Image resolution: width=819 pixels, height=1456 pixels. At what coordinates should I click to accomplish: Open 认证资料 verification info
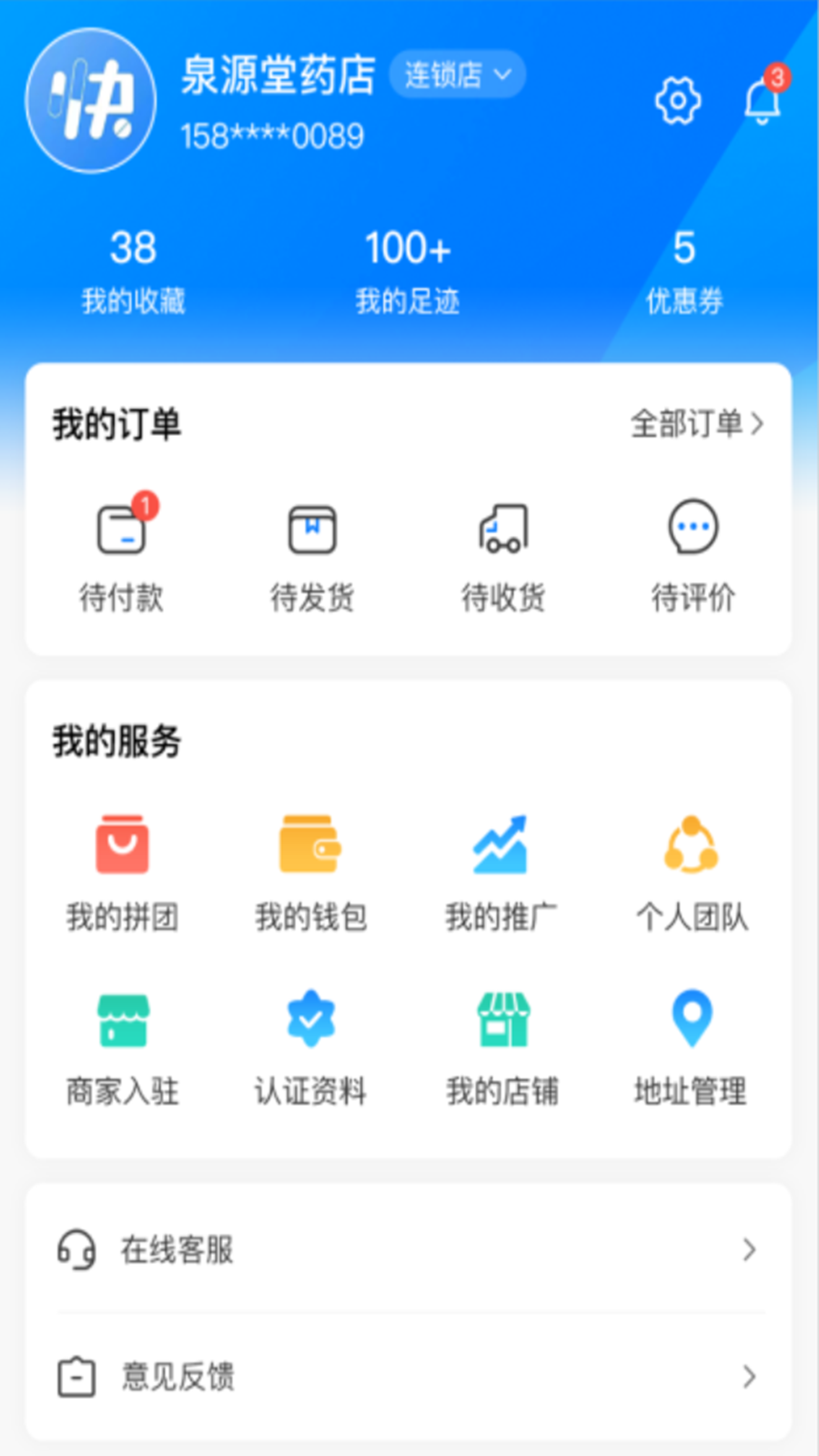(x=311, y=1049)
